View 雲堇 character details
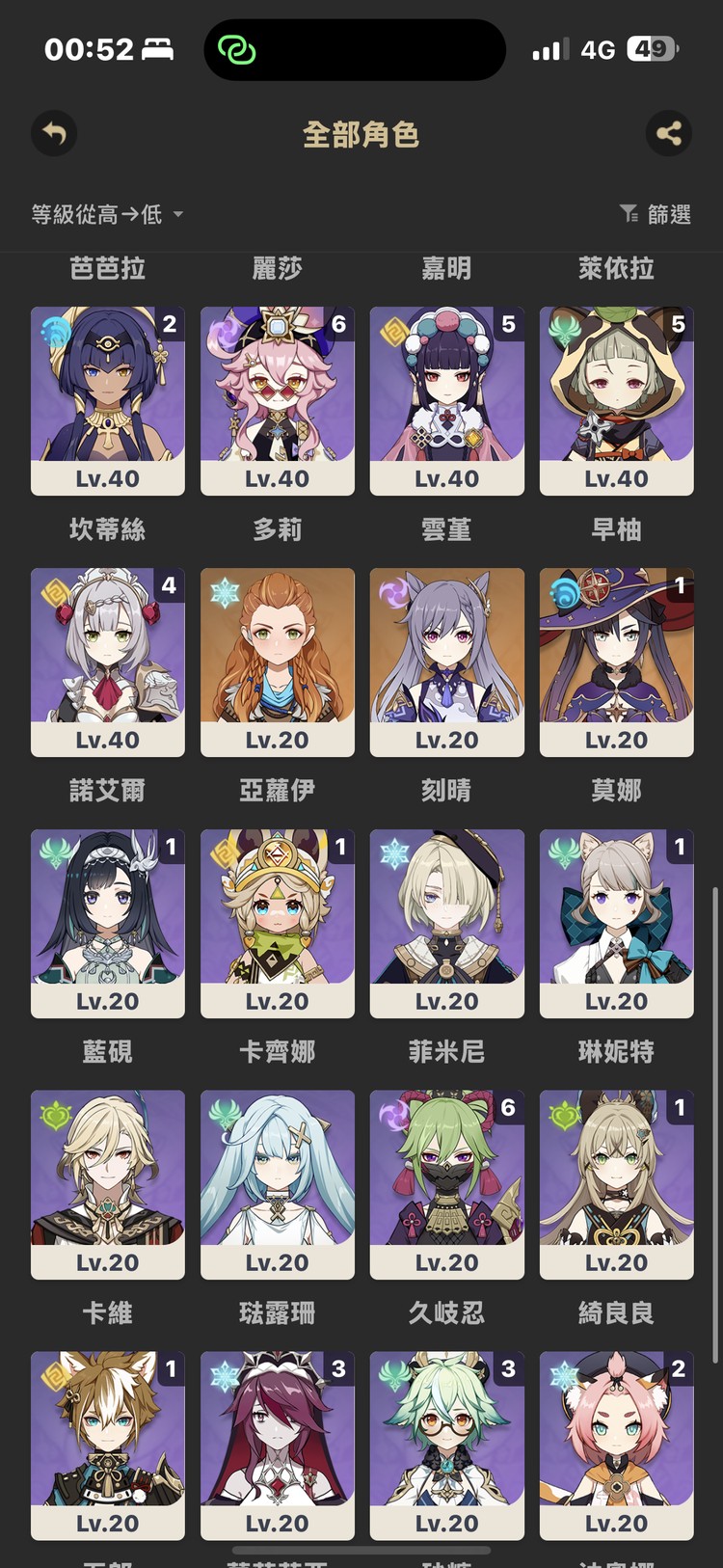The image size is (723, 1568). click(x=447, y=401)
